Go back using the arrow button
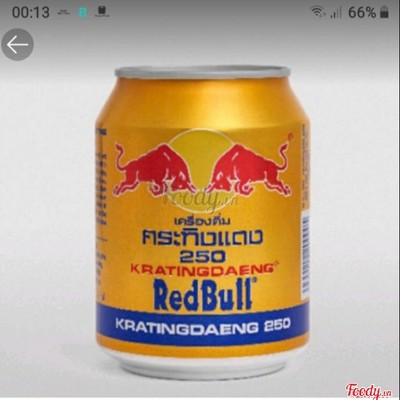 point(17,44)
